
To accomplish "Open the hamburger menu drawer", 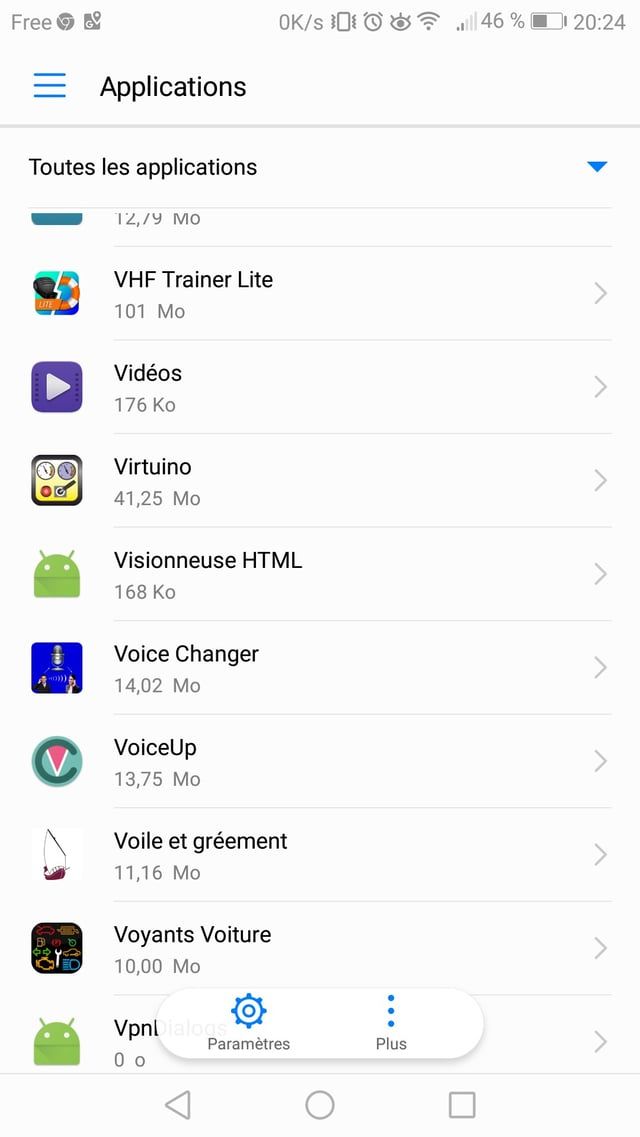I will pyautogui.click(x=50, y=86).
